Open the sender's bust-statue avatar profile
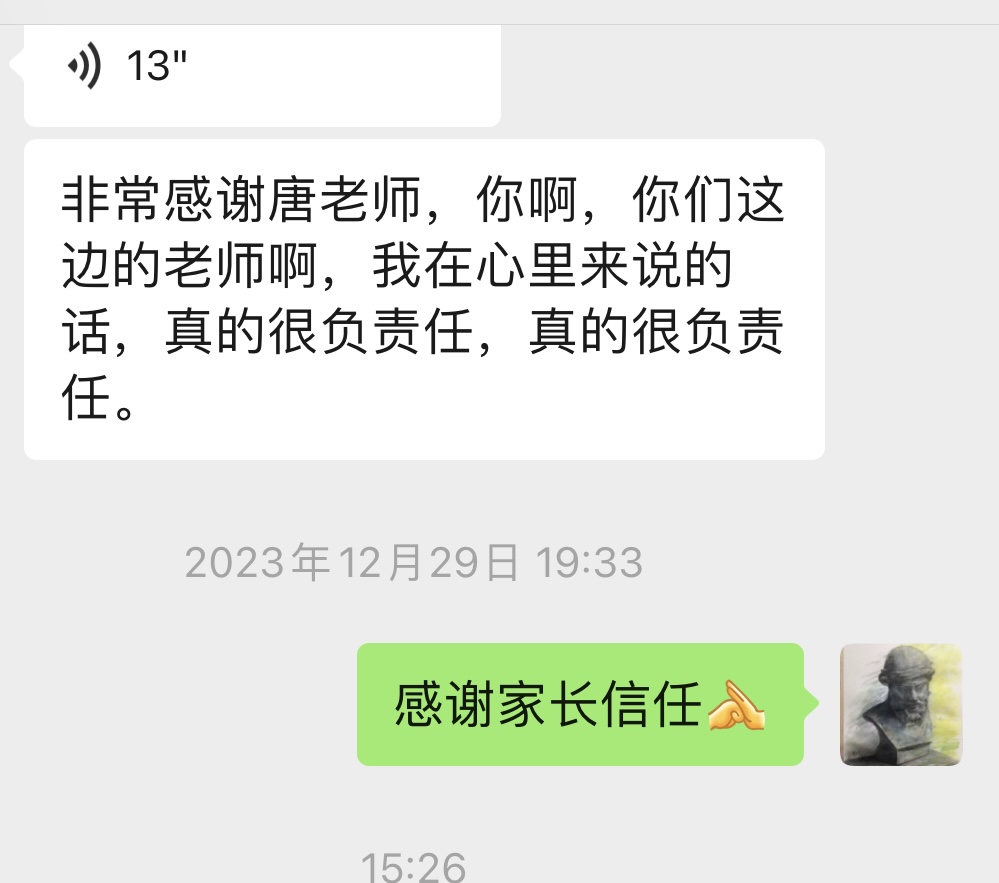The width and height of the screenshot is (999, 883). [900, 705]
